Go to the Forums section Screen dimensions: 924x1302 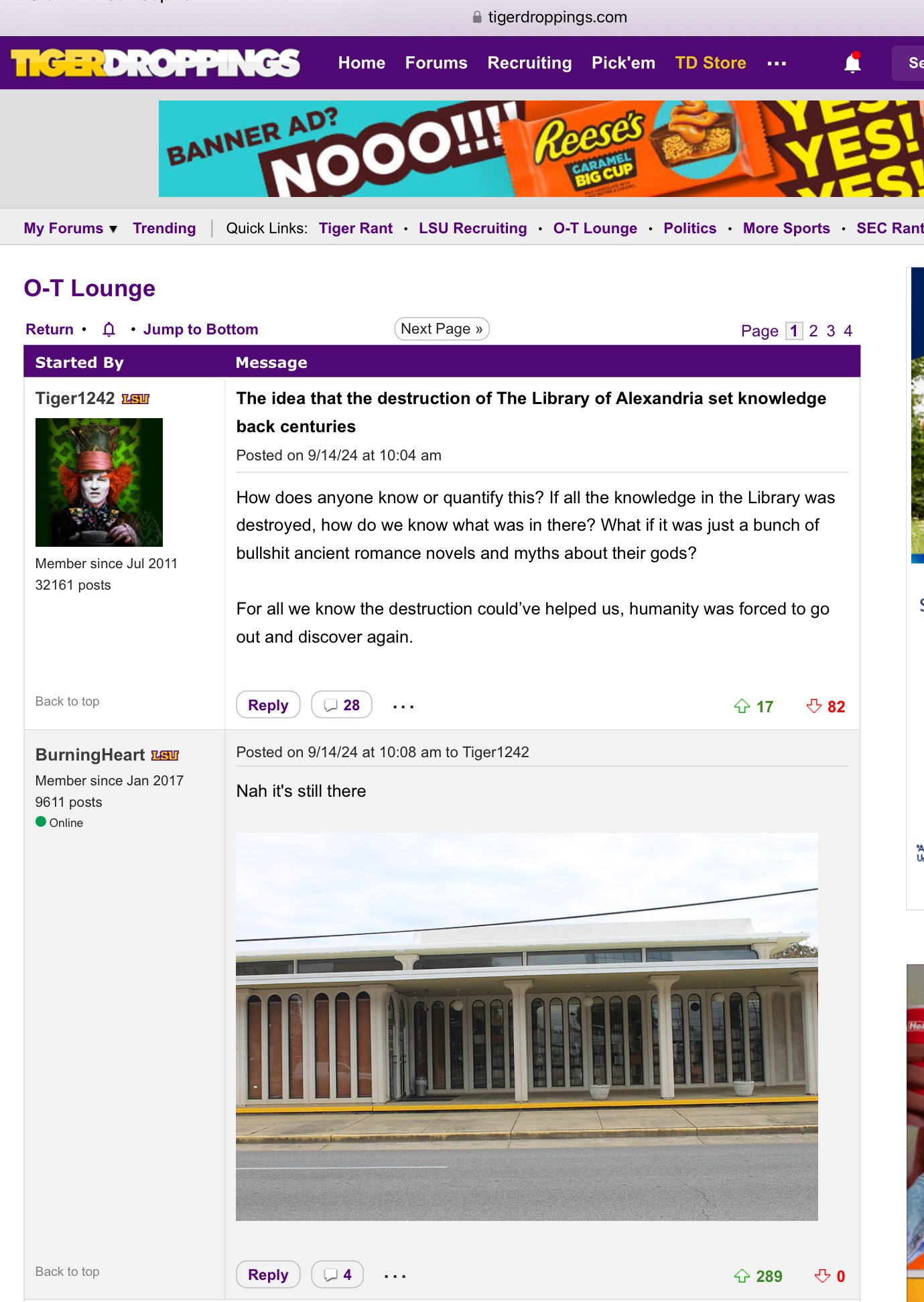[436, 63]
